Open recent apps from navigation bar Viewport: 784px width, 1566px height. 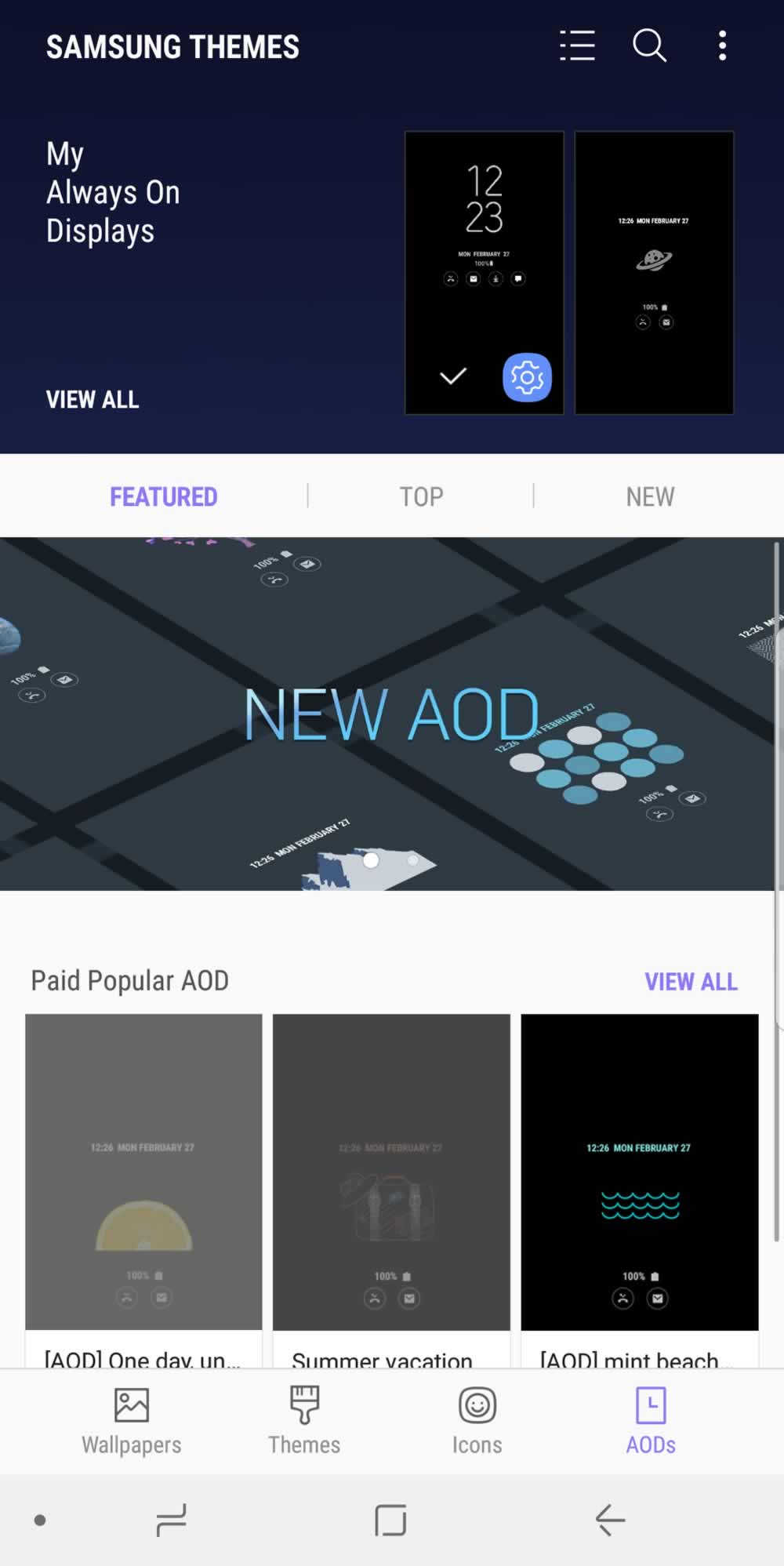point(171,1520)
